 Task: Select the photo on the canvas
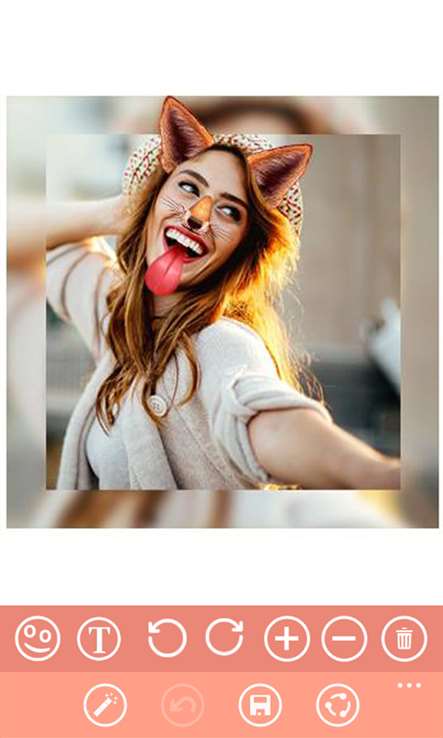pos(222,312)
